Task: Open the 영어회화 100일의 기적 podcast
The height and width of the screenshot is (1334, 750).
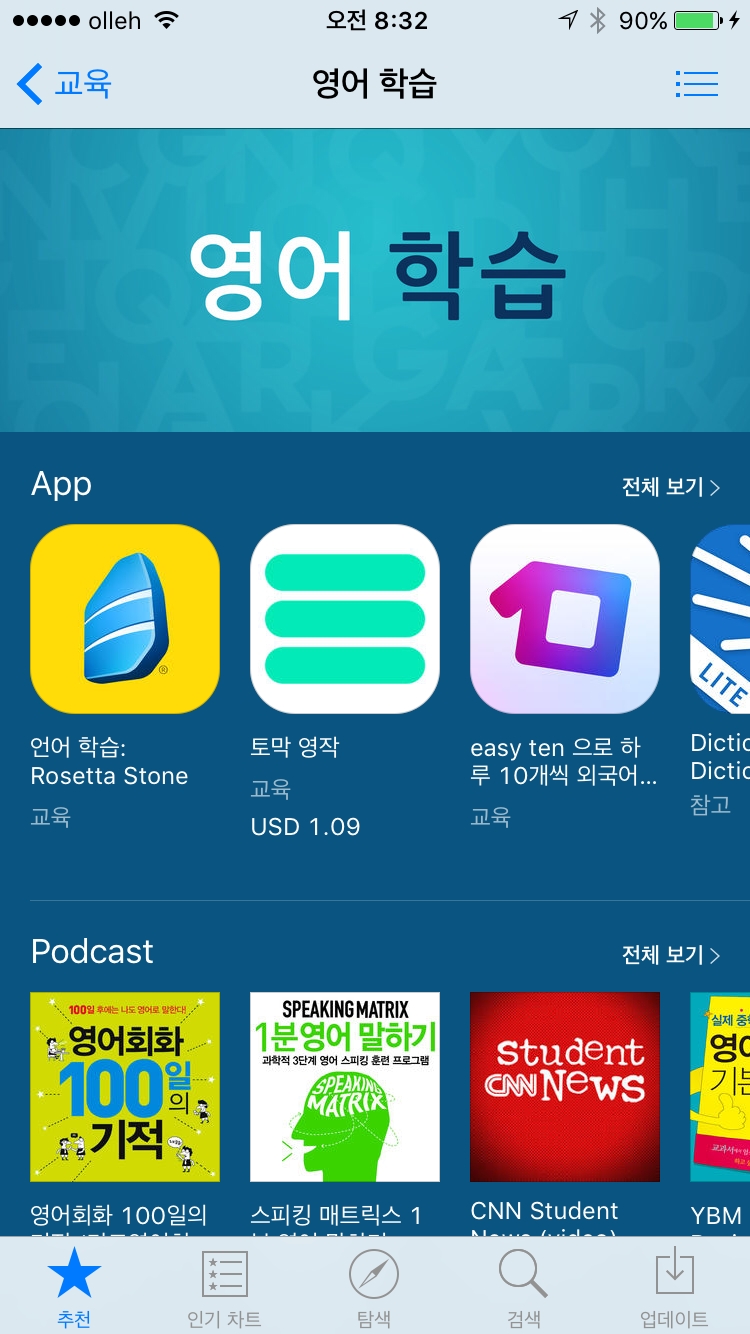Action: [x=125, y=1087]
